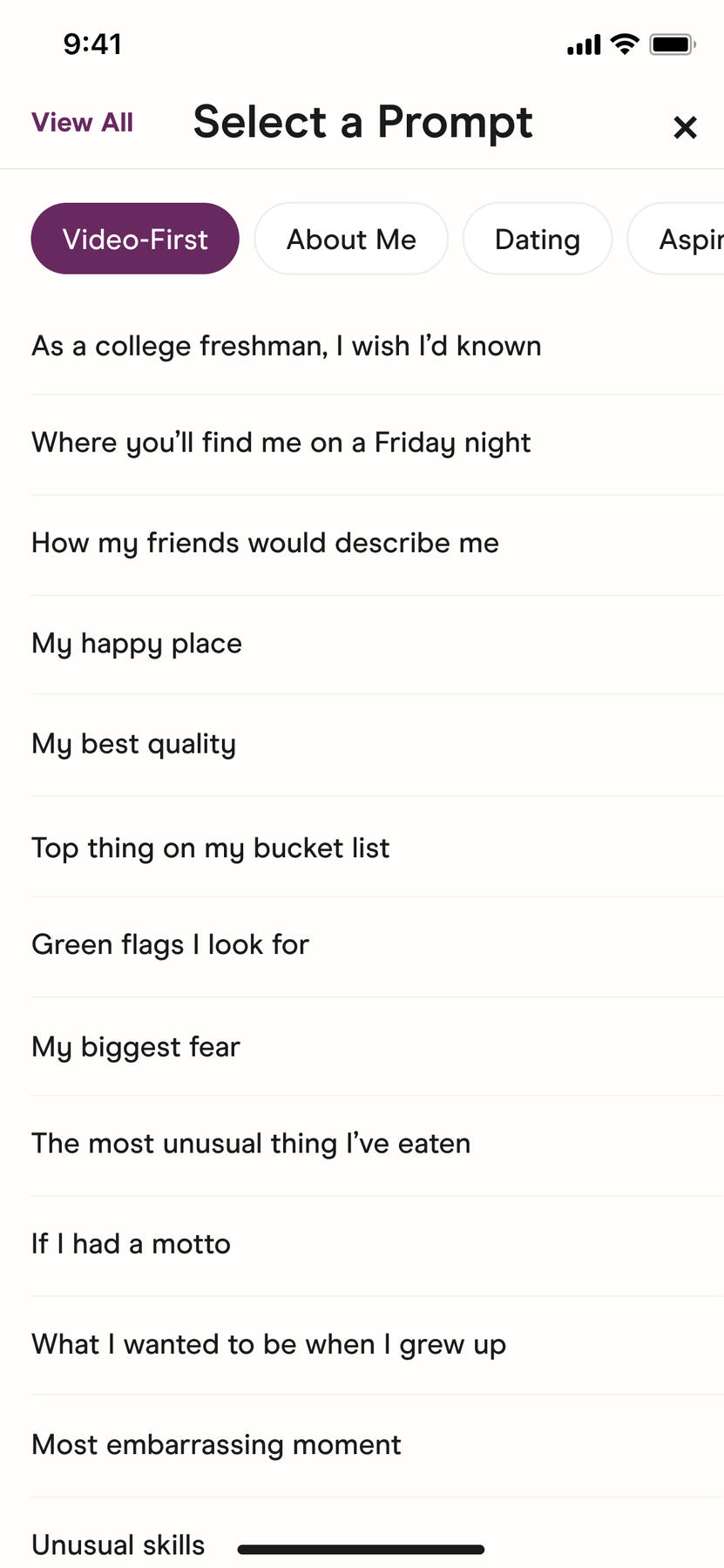Screen dimensions: 724x1568
Task: Choose the 'My happy place' prompt
Action: pyautogui.click(x=136, y=643)
